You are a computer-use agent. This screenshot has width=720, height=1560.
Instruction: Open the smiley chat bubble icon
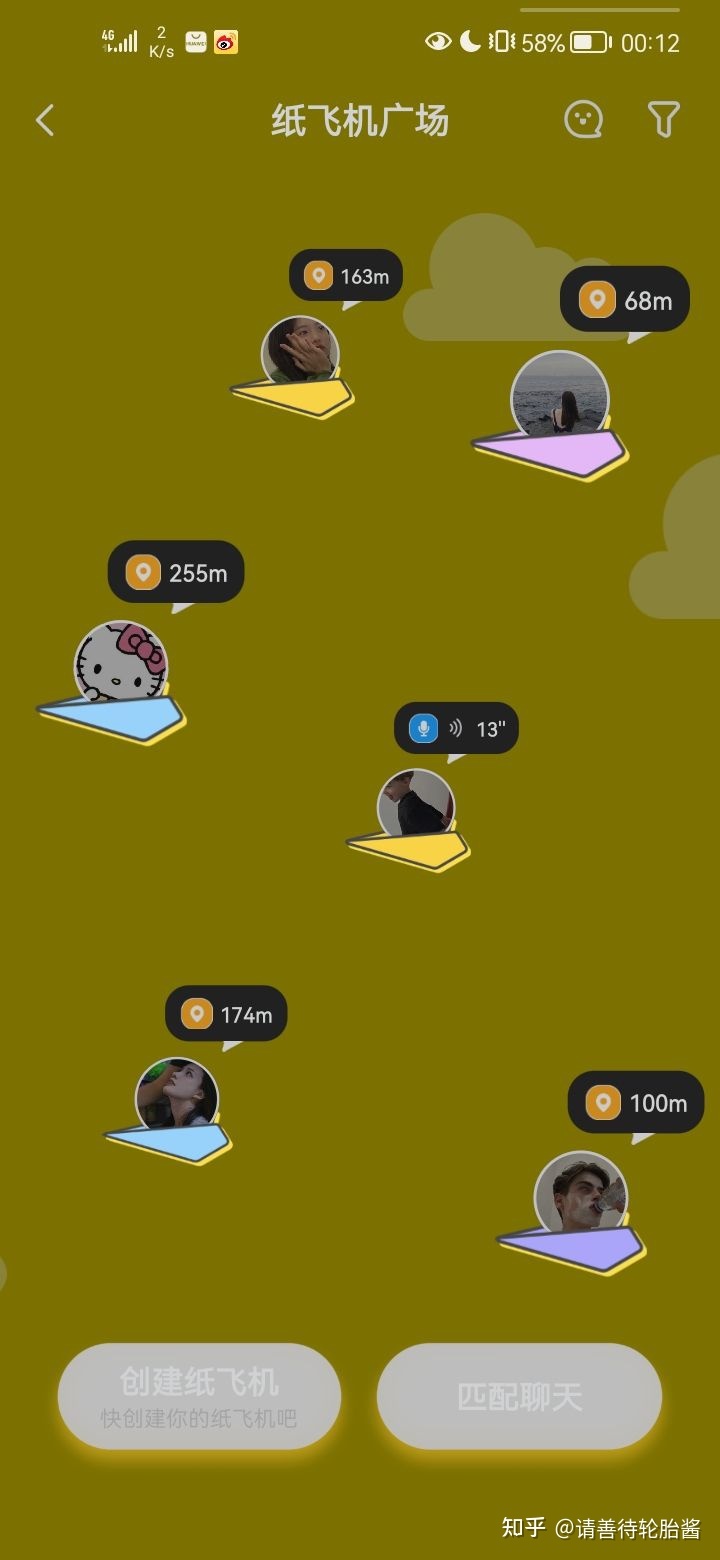pos(585,120)
